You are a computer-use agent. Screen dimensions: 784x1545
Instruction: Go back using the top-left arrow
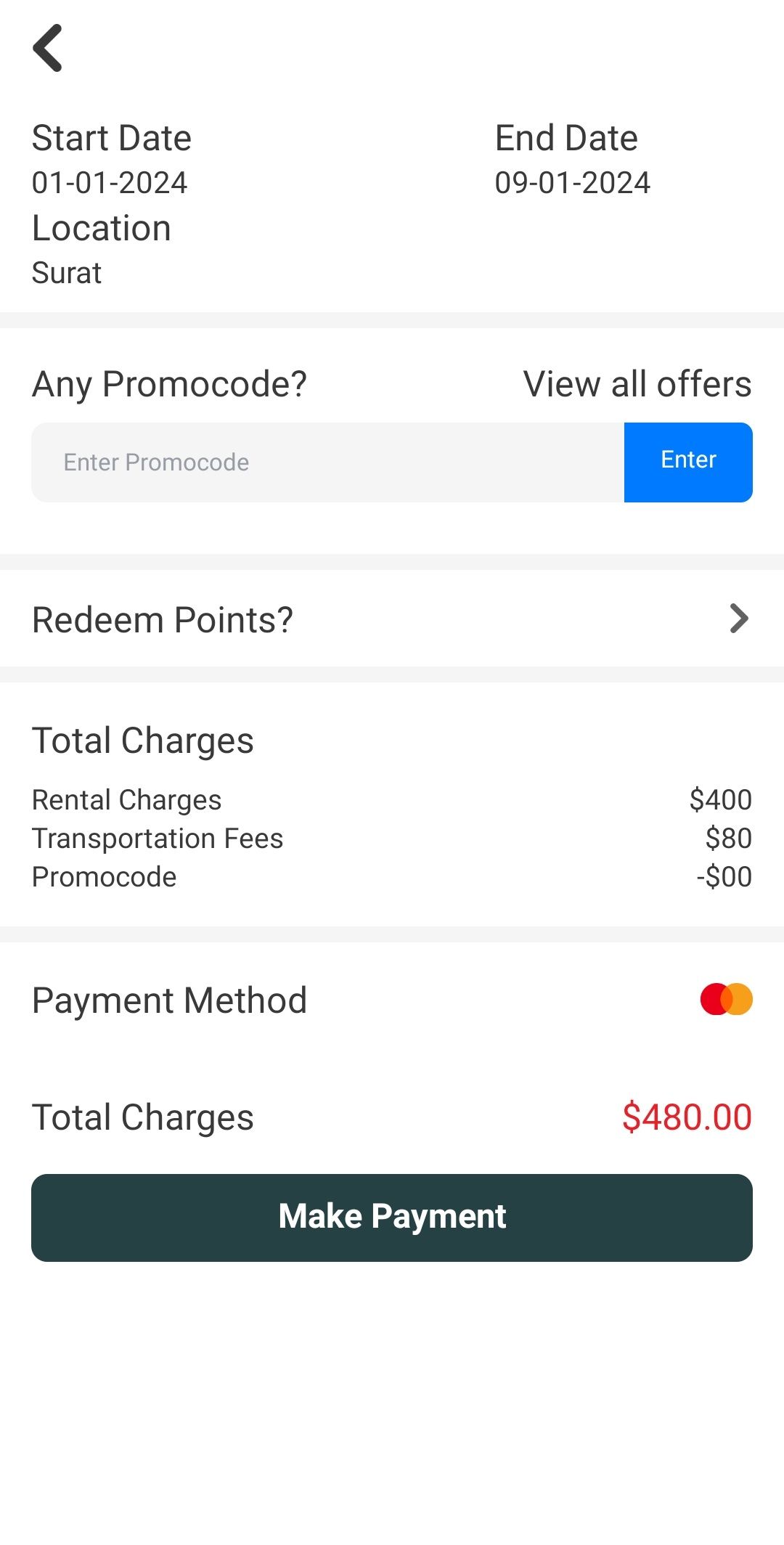click(x=48, y=48)
